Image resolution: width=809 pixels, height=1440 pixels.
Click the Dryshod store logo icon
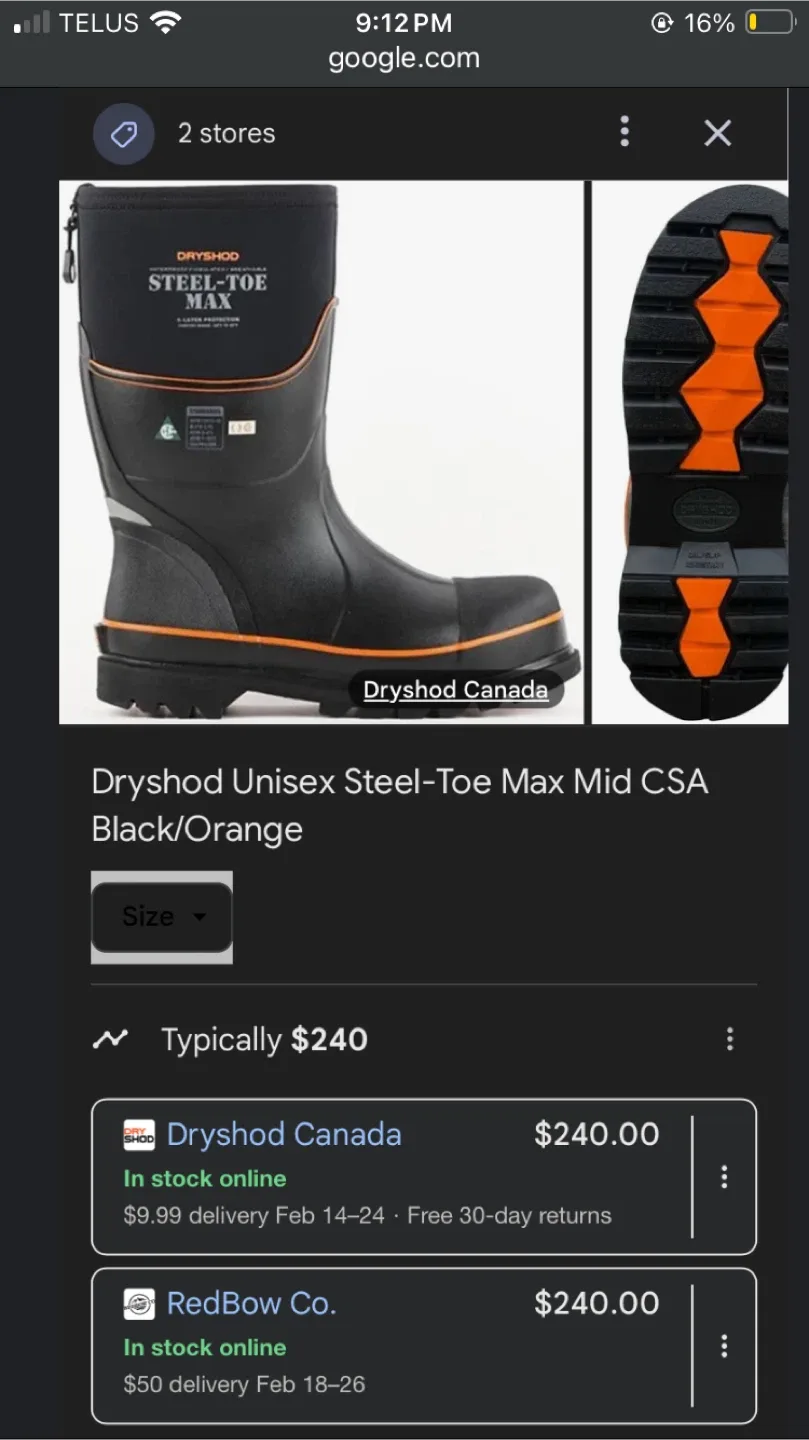[x=139, y=1134]
